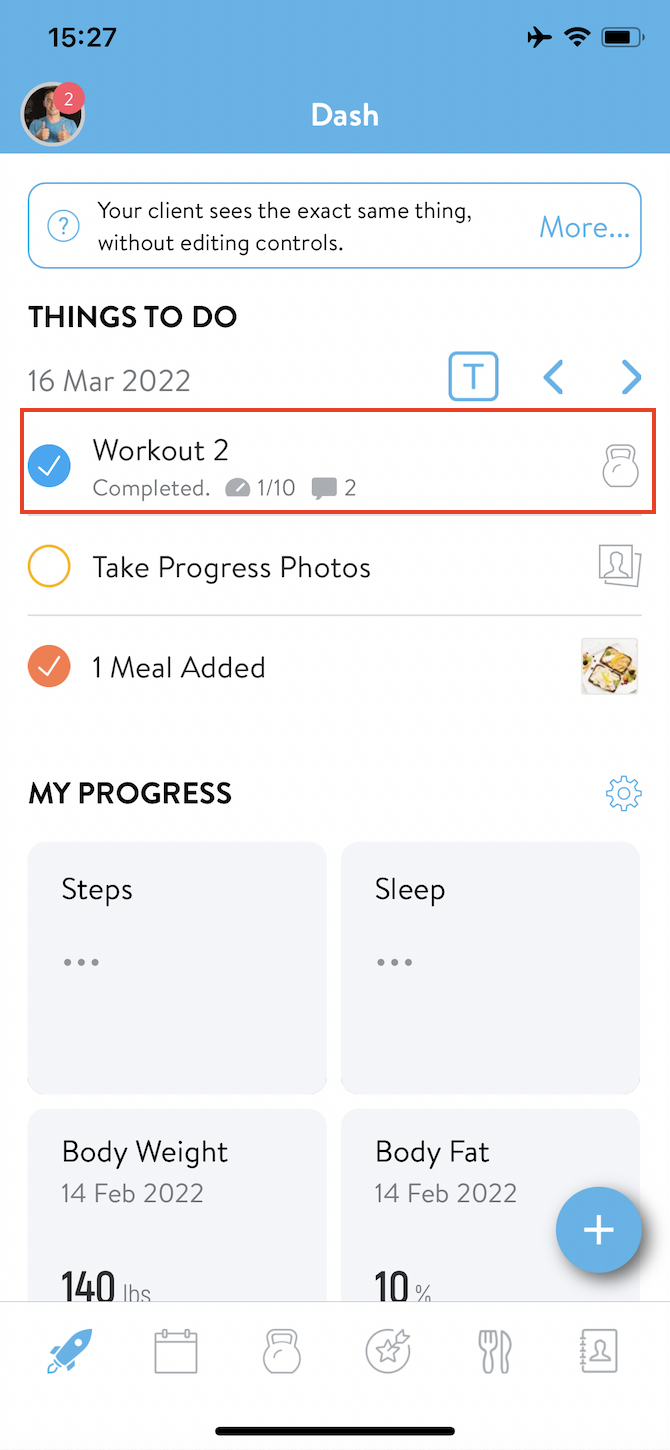Switch to the contacts notebook tab
This screenshot has height=1450, width=670.
coord(599,1352)
